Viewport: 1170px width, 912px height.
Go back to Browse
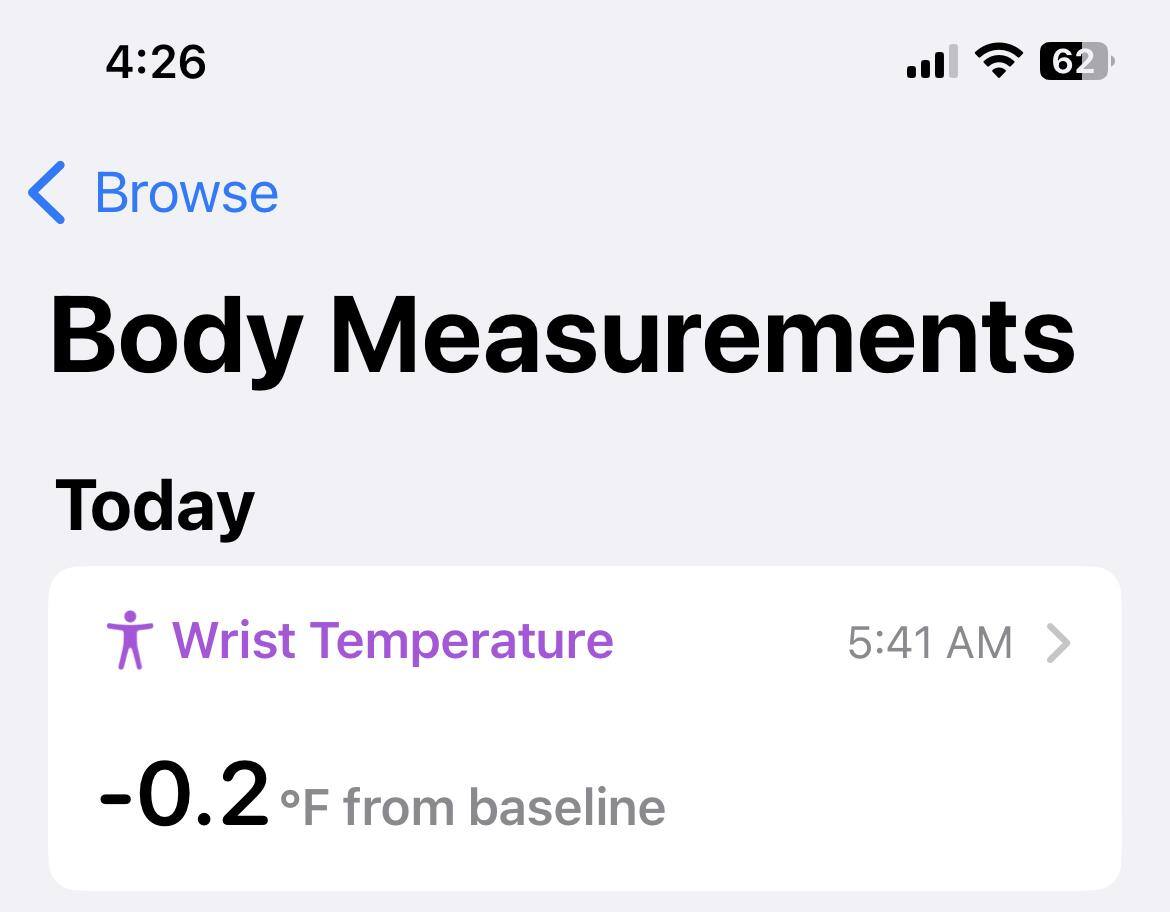(x=153, y=192)
